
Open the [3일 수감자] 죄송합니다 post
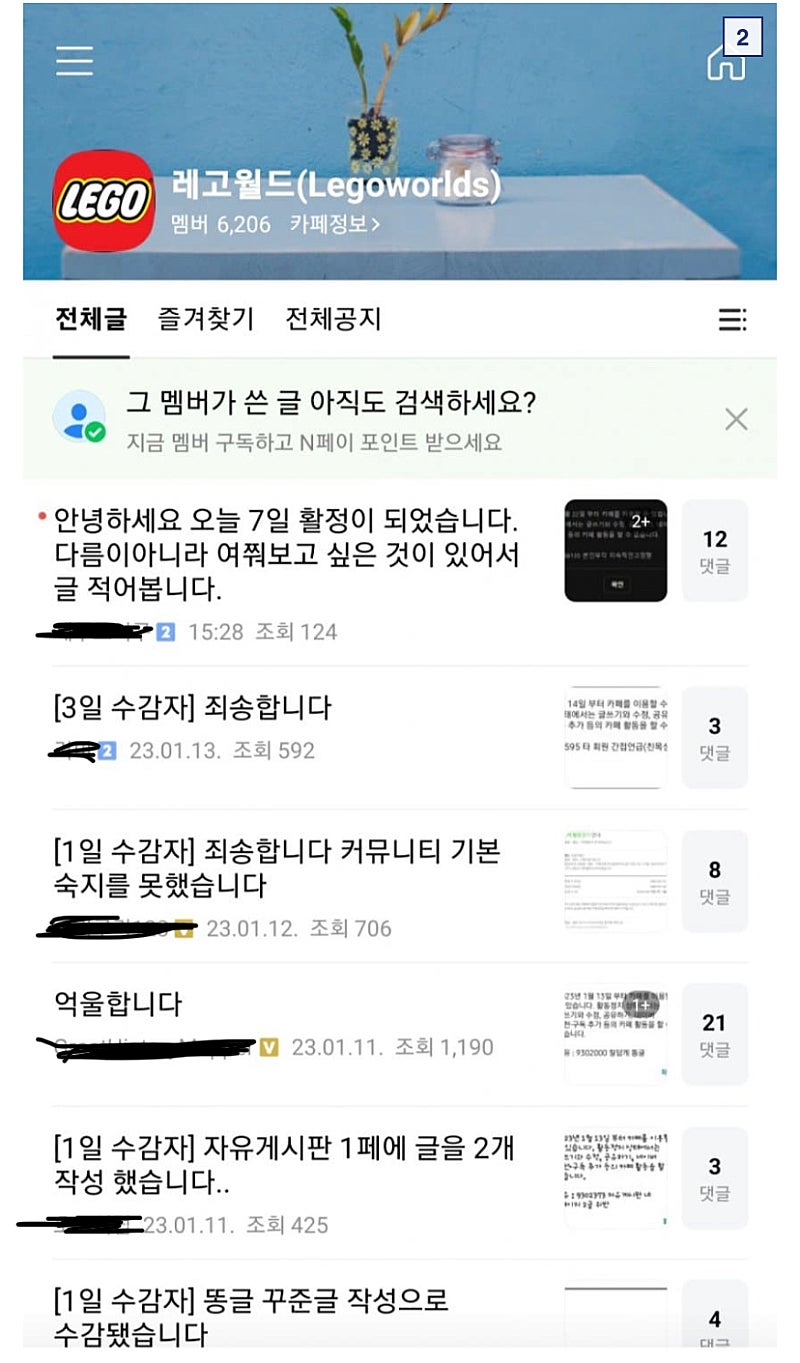192,709
